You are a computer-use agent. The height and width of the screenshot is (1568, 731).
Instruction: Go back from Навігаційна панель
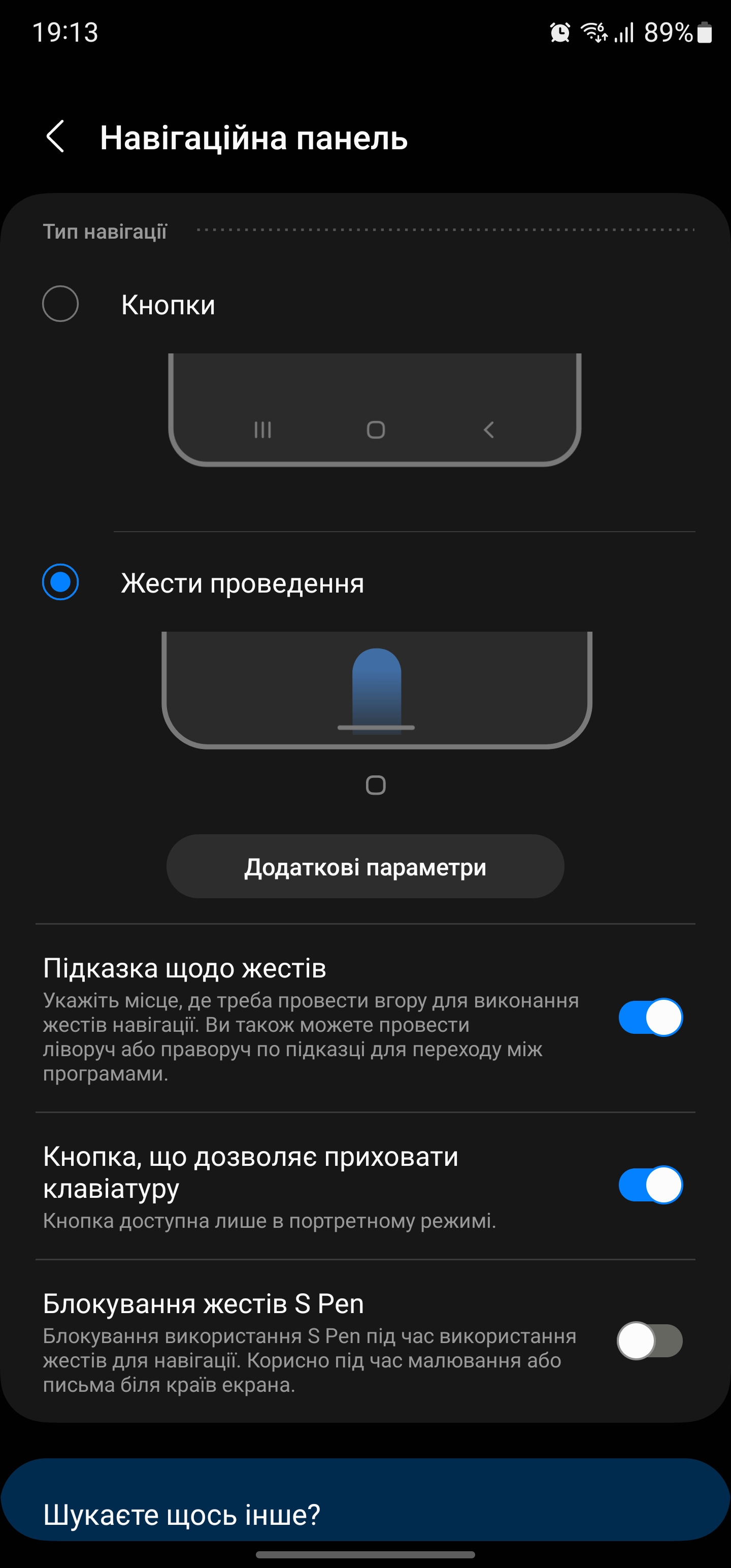pyautogui.click(x=56, y=137)
